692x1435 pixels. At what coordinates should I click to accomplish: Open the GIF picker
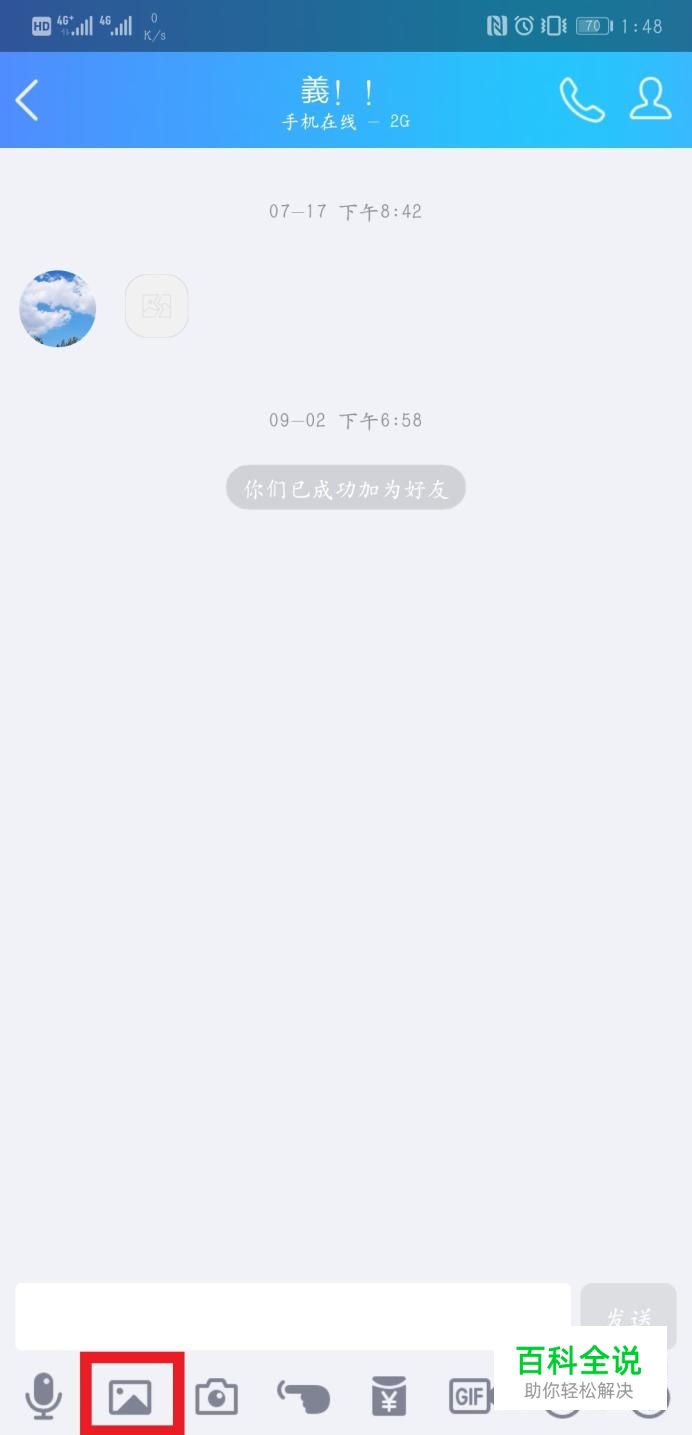pos(469,1396)
